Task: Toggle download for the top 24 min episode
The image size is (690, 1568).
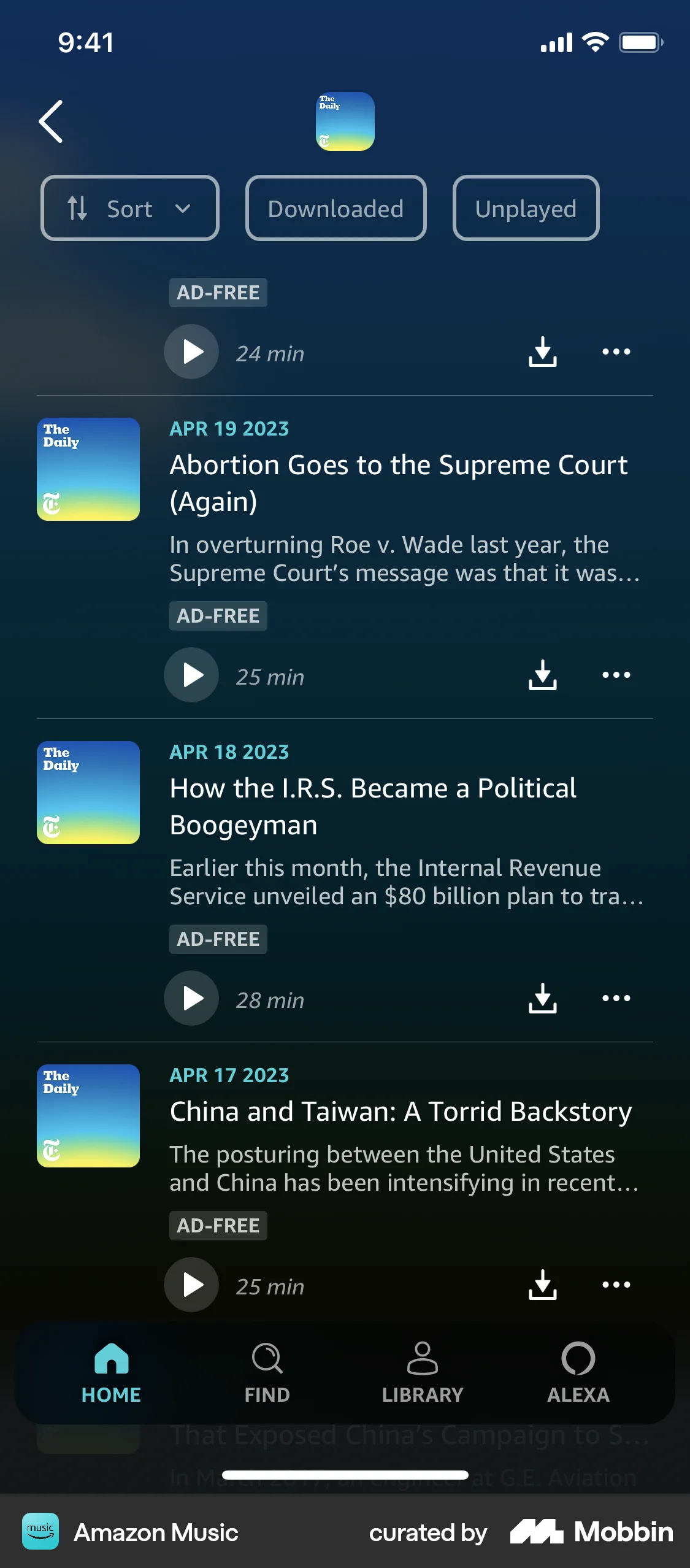Action: click(x=543, y=352)
